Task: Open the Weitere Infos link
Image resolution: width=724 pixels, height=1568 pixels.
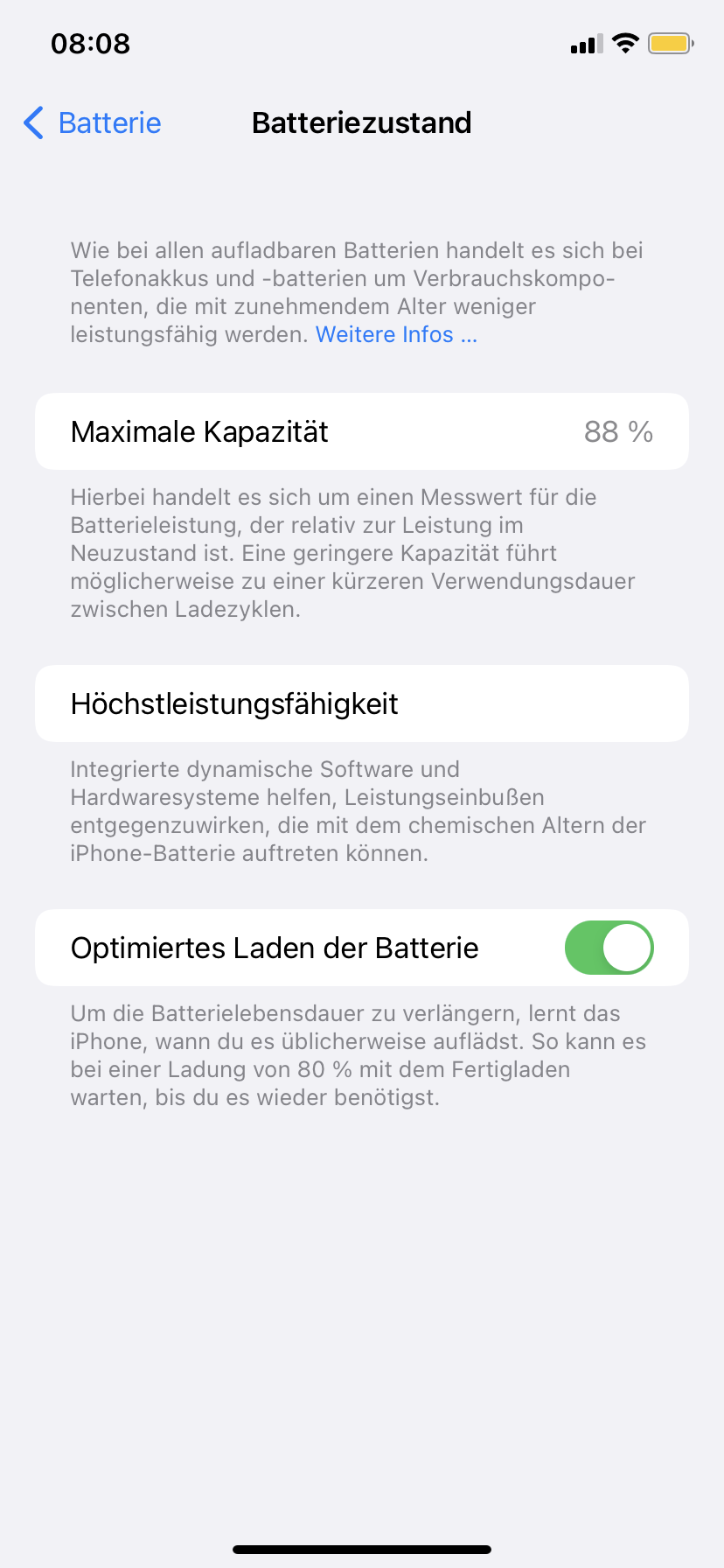Action: point(396,335)
